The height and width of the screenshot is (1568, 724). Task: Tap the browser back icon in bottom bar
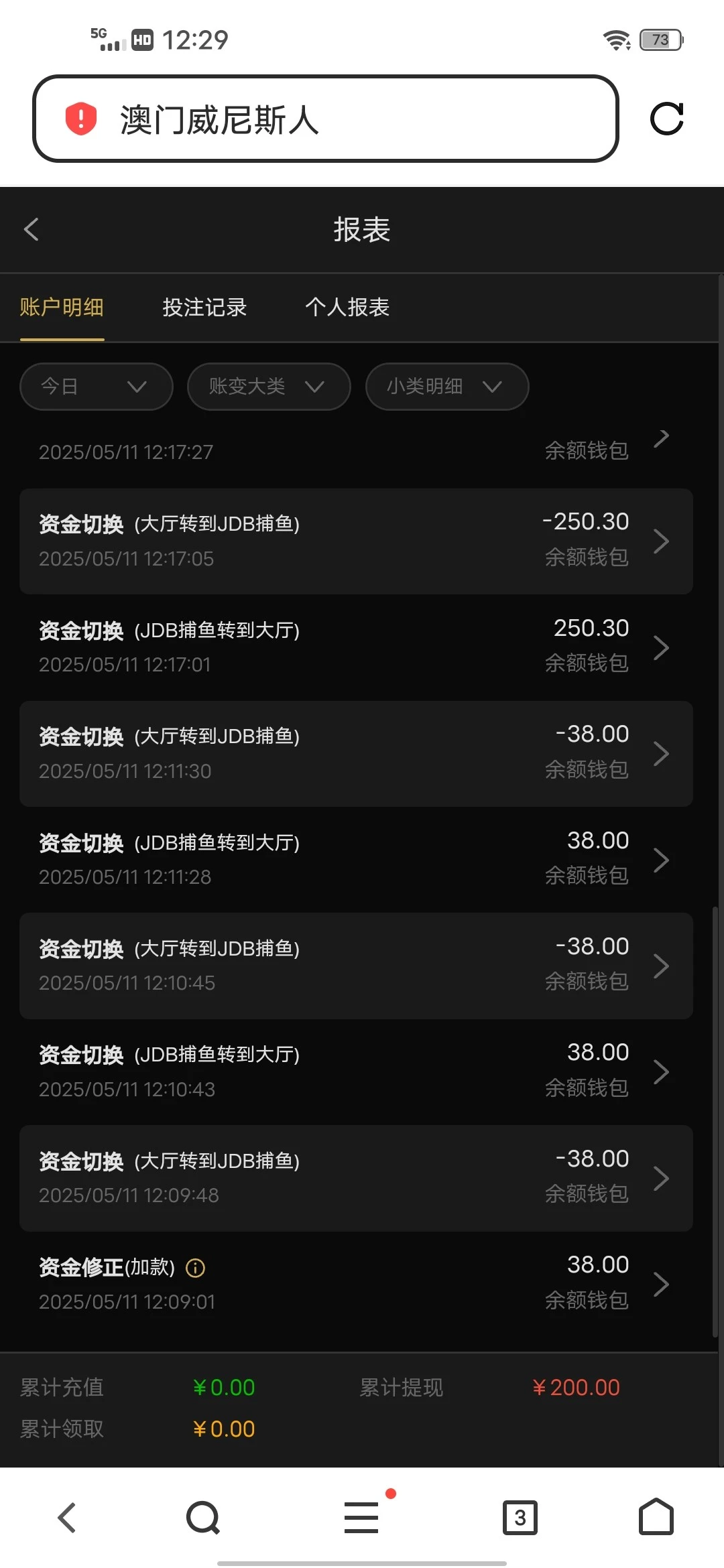pyautogui.click(x=66, y=1517)
